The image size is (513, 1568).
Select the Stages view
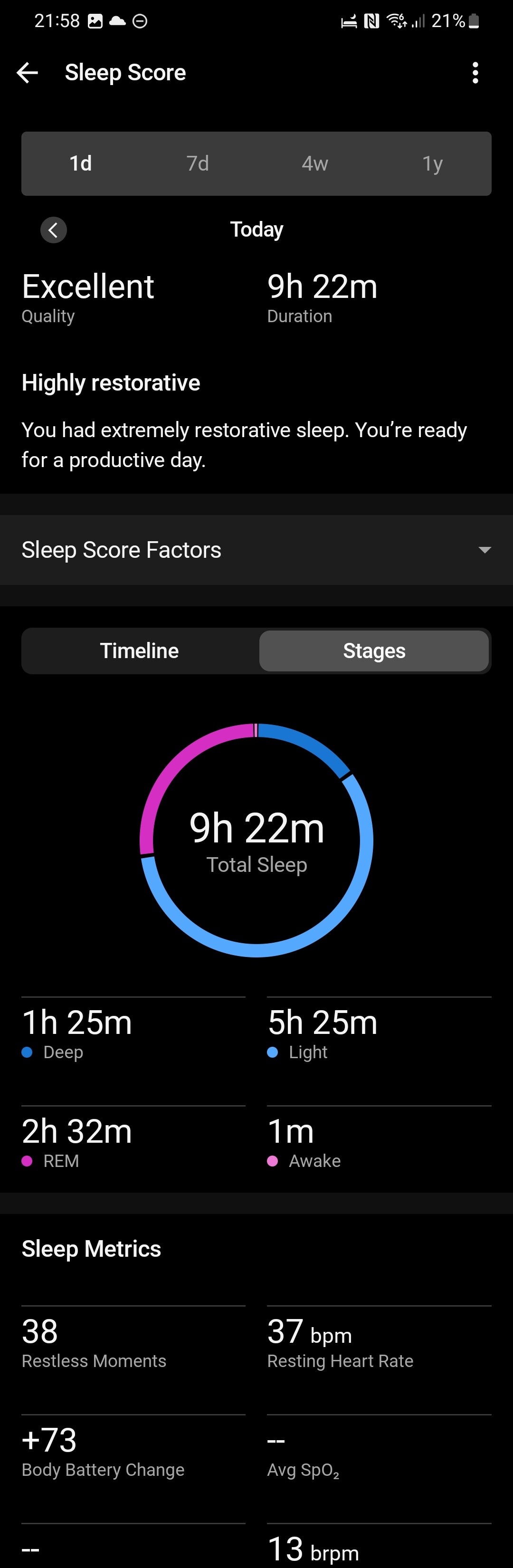tap(374, 650)
